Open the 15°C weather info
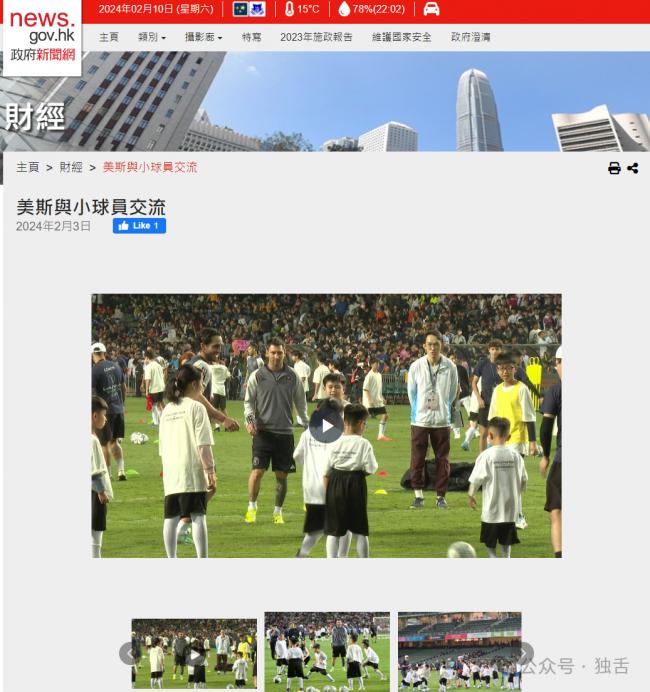The height and width of the screenshot is (692, 650). (x=302, y=9)
